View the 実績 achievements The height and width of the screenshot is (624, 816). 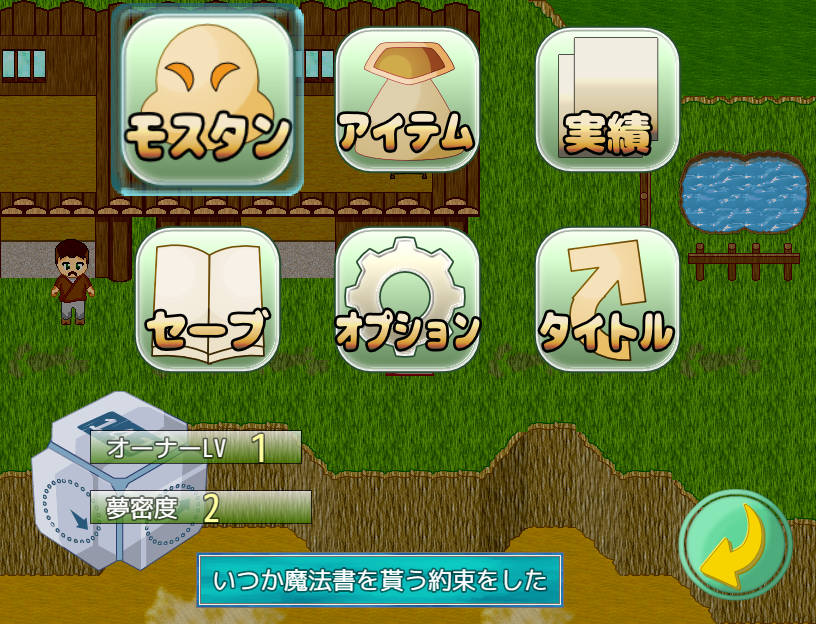pyautogui.click(x=608, y=99)
